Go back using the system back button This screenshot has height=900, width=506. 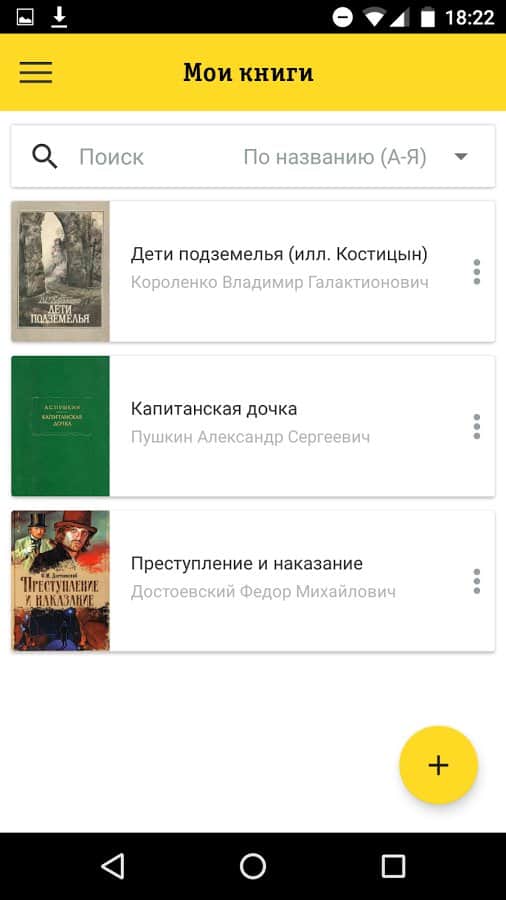[x=112, y=866]
